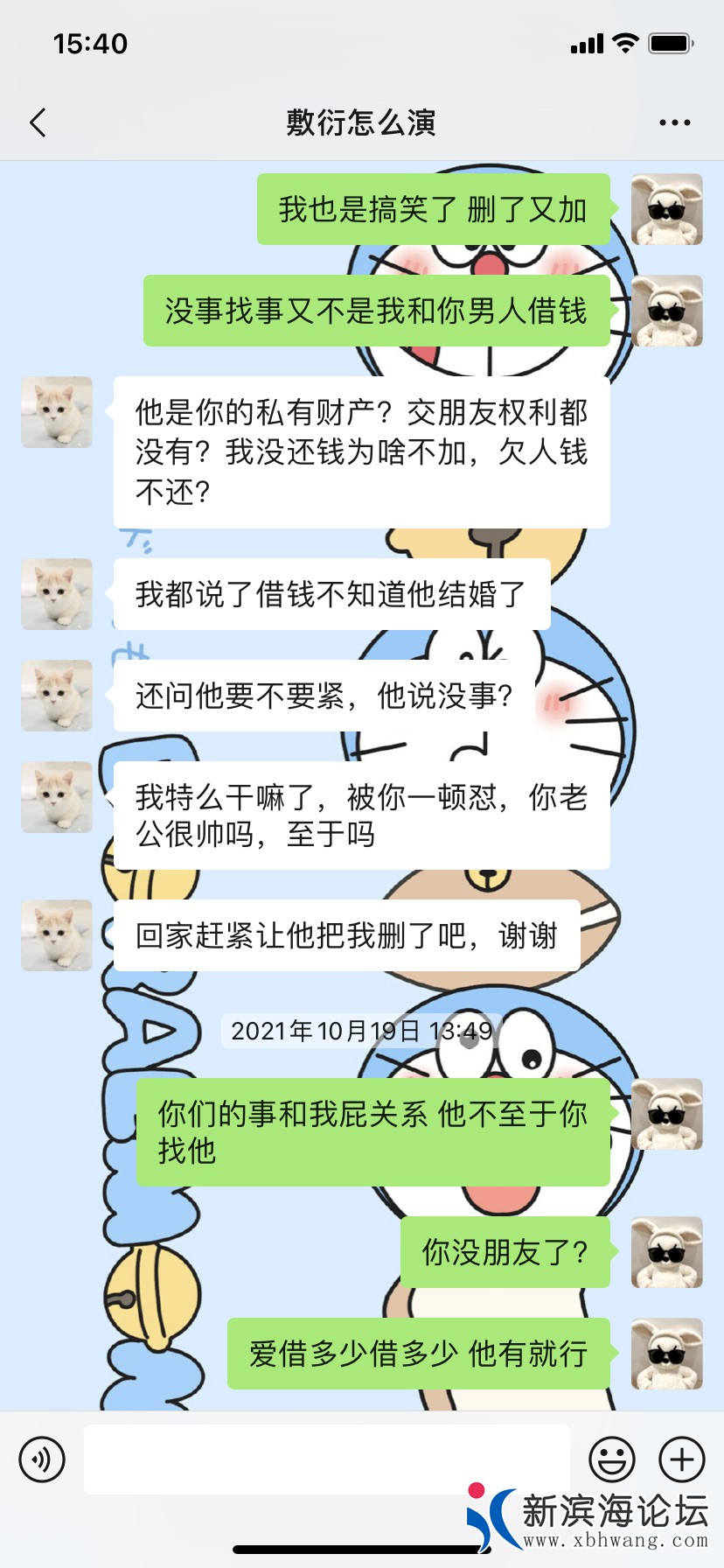Open the chat info overflow menu
This screenshot has width=724, height=1568.
(674, 122)
